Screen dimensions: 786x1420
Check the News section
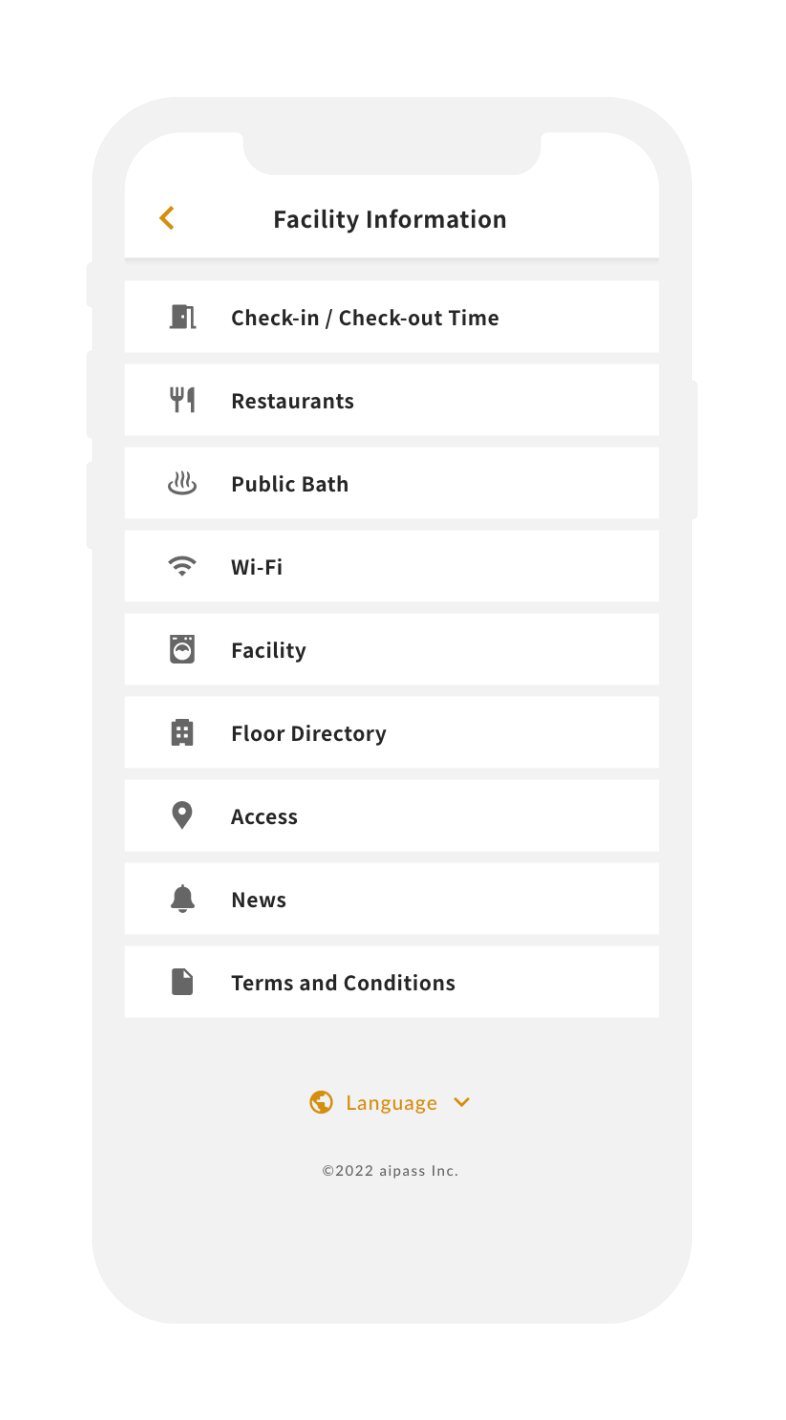(x=391, y=898)
